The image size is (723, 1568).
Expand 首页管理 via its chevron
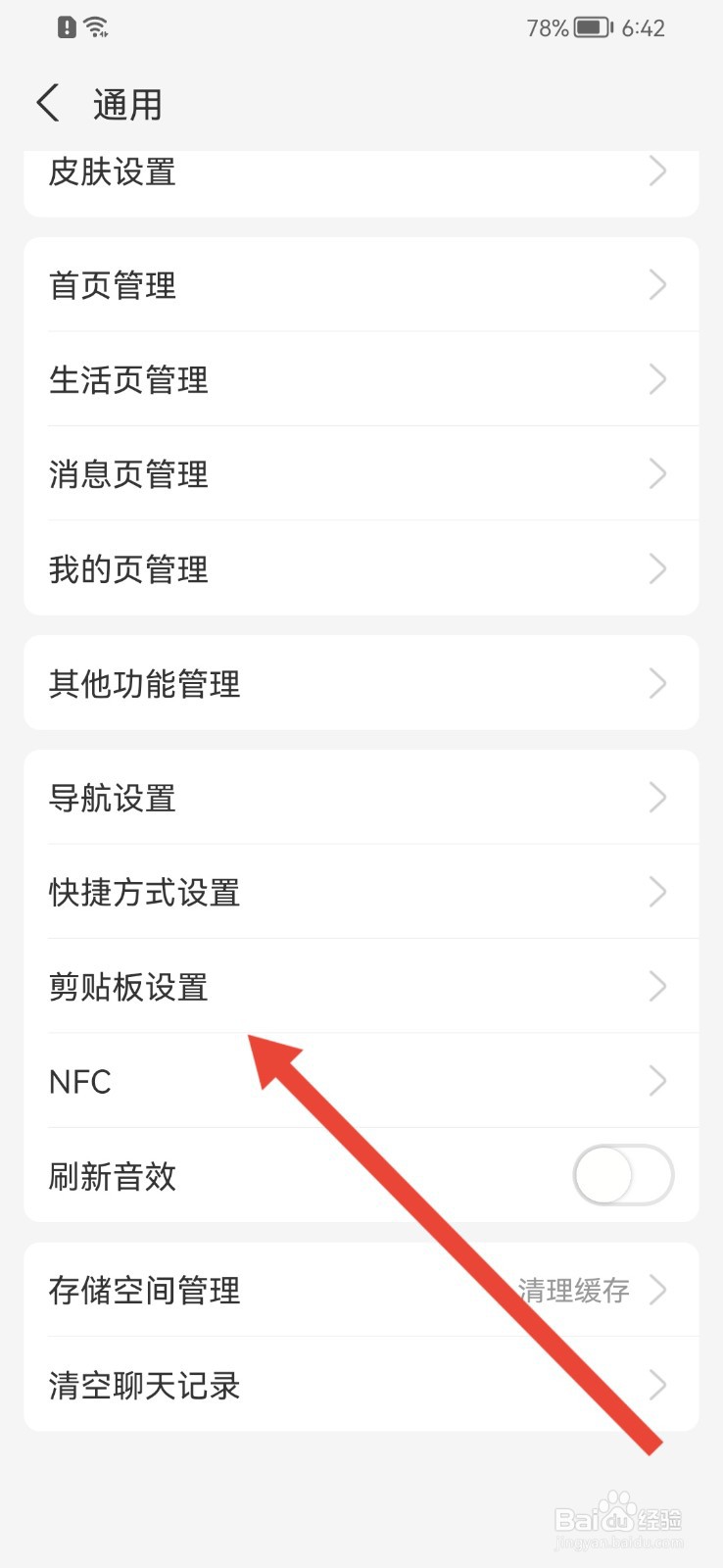click(x=657, y=285)
